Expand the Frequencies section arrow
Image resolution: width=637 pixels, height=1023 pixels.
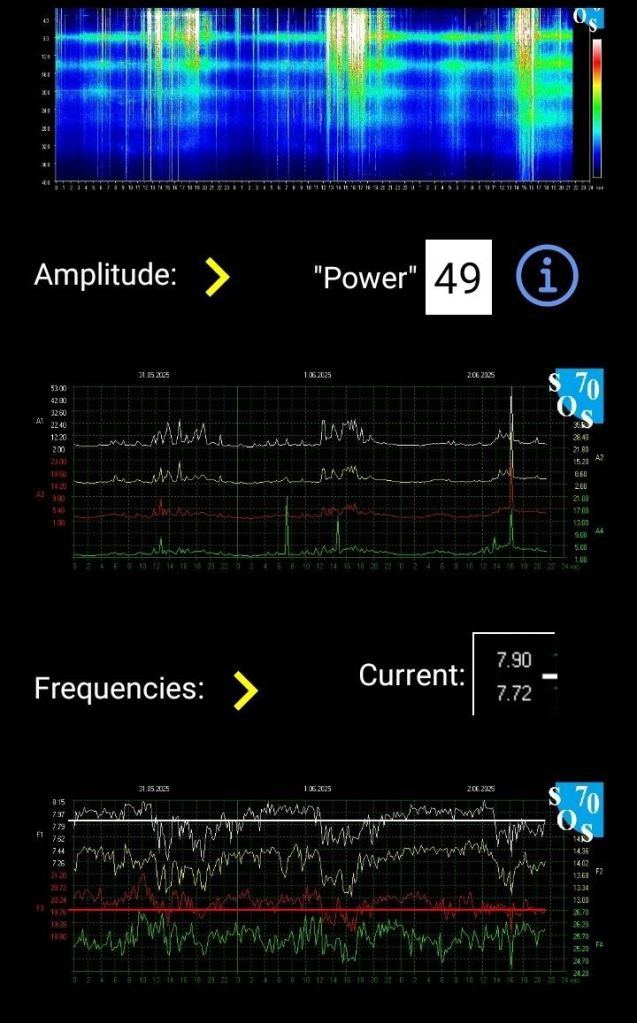[x=245, y=689]
